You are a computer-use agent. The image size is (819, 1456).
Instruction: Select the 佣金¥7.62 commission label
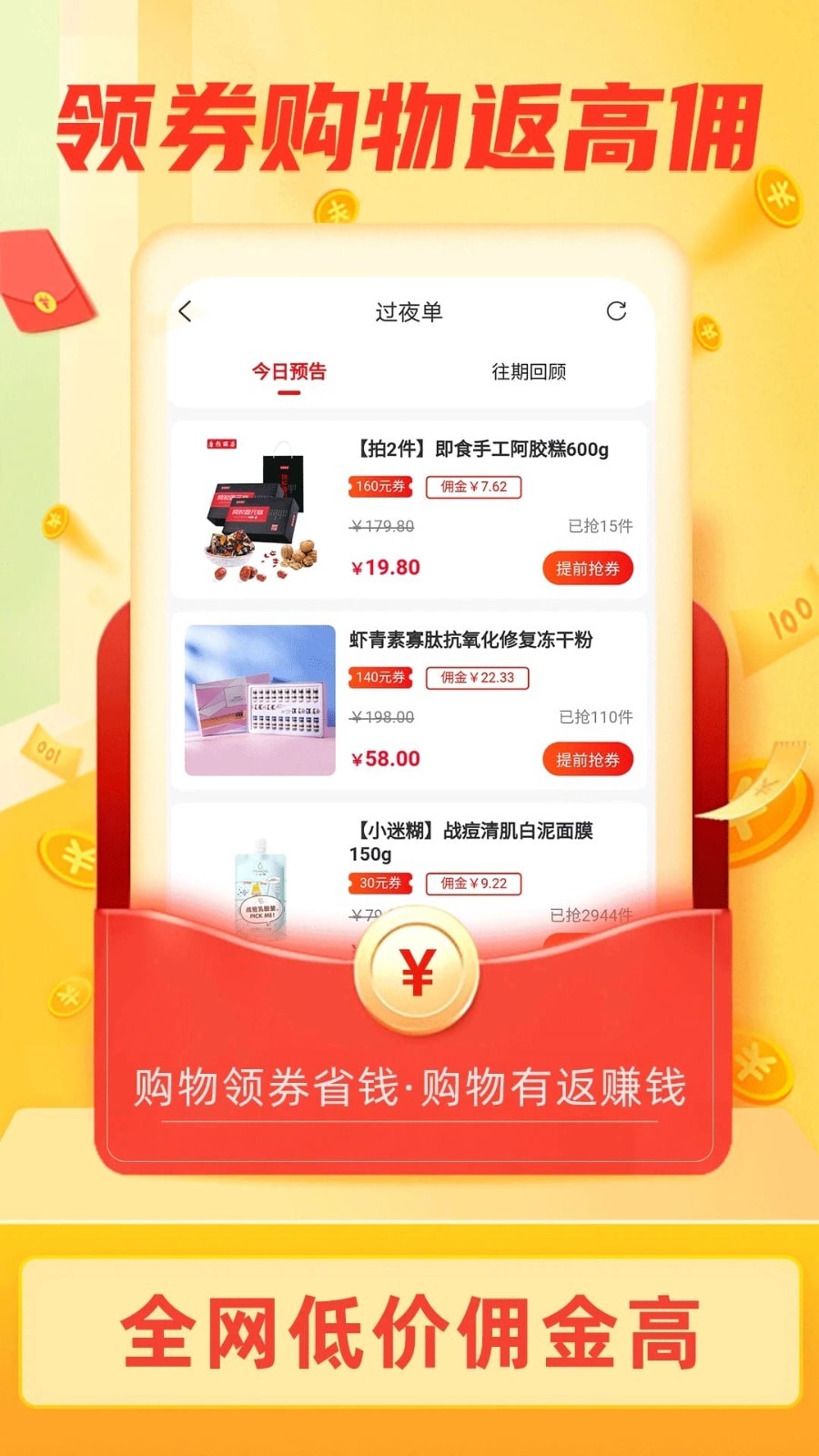point(472,488)
